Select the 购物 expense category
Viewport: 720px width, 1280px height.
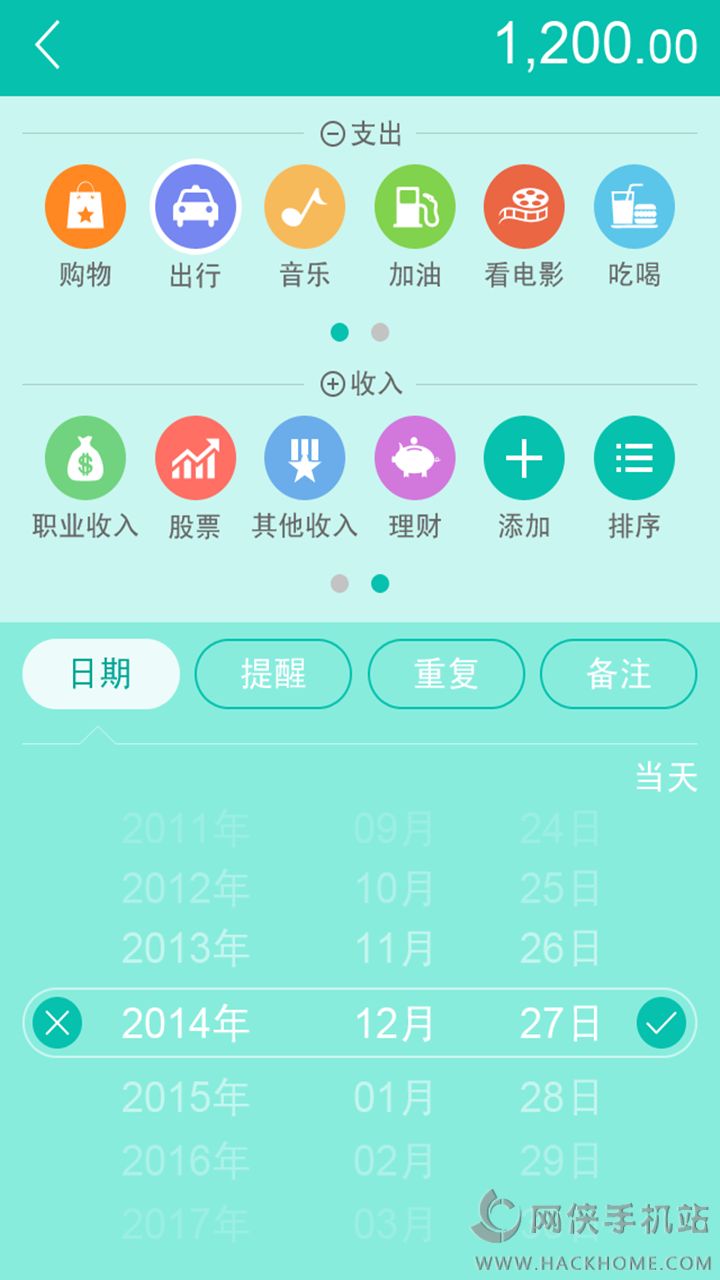point(85,207)
